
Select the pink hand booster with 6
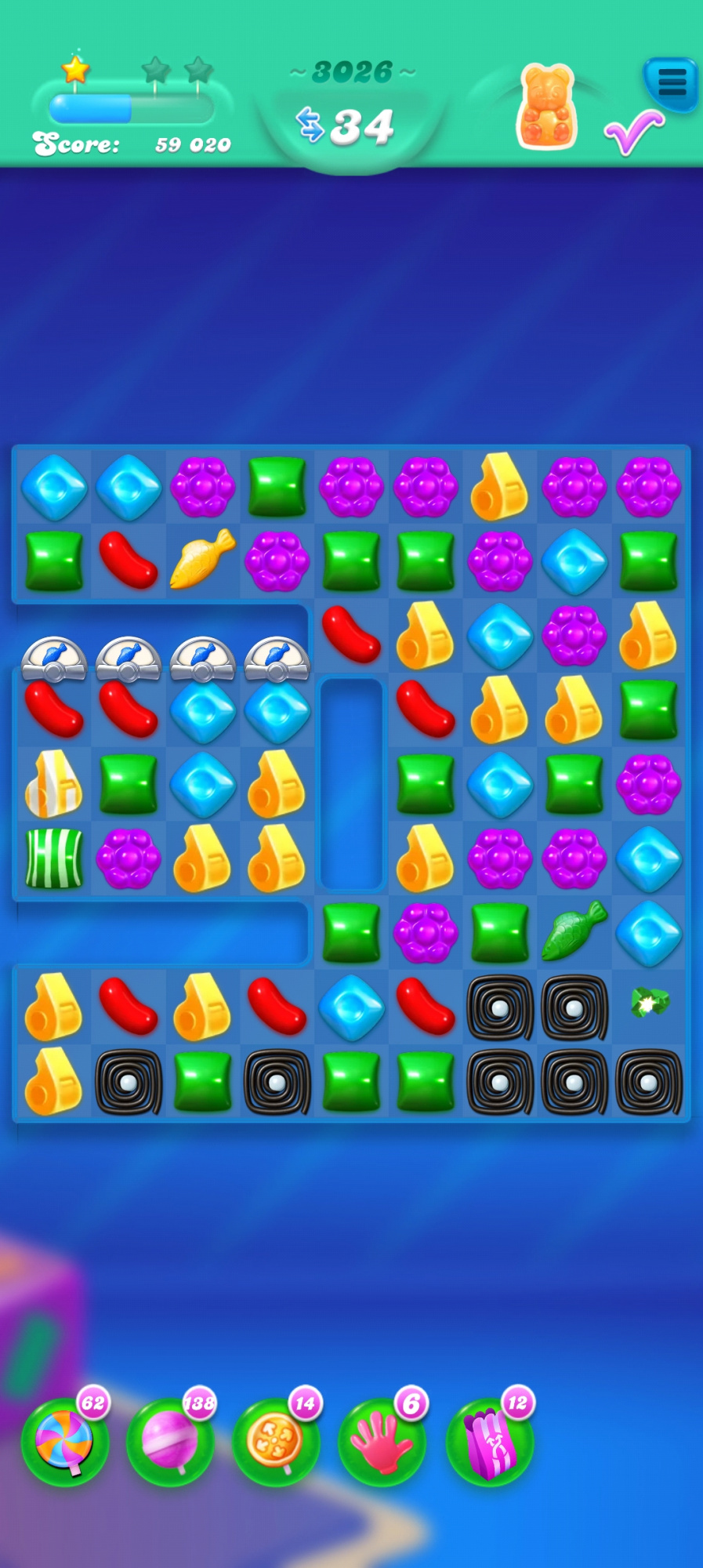pyautogui.click(x=382, y=1441)
